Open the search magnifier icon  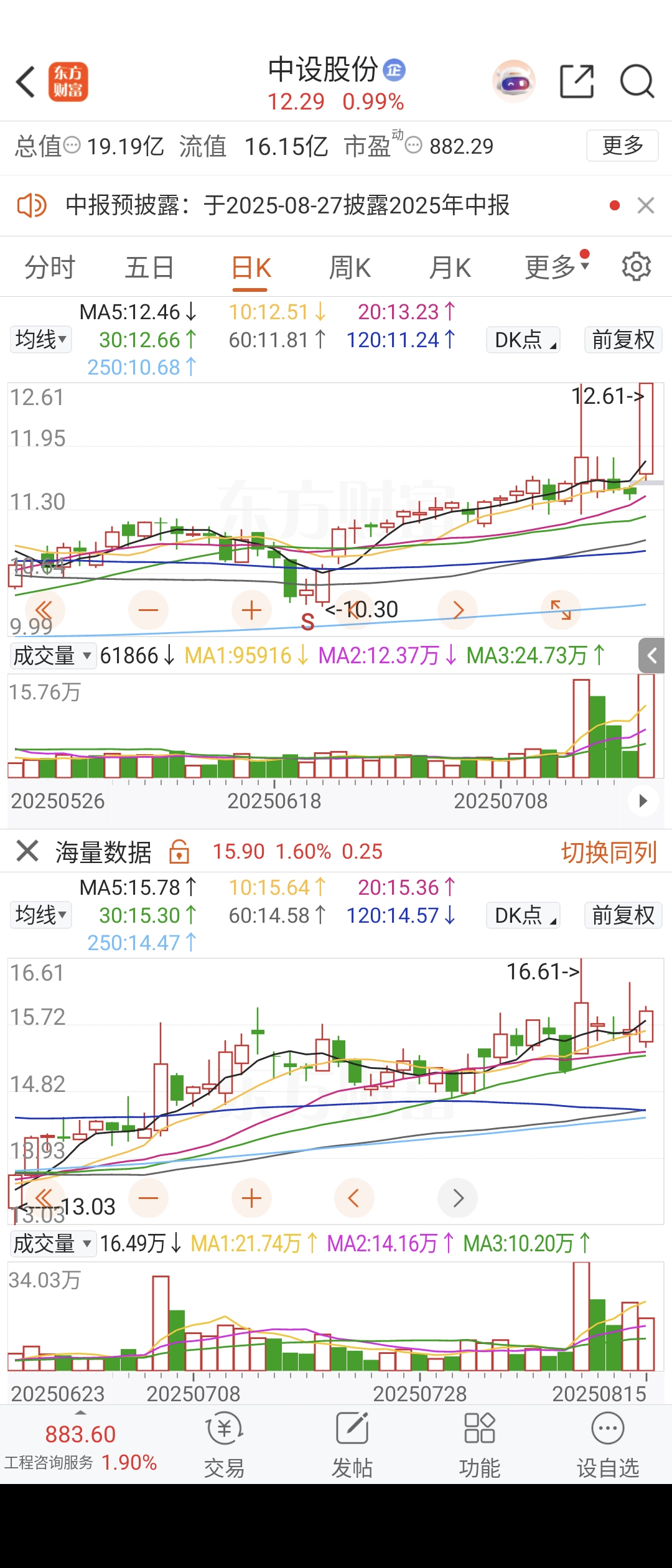tap(637, 82)
